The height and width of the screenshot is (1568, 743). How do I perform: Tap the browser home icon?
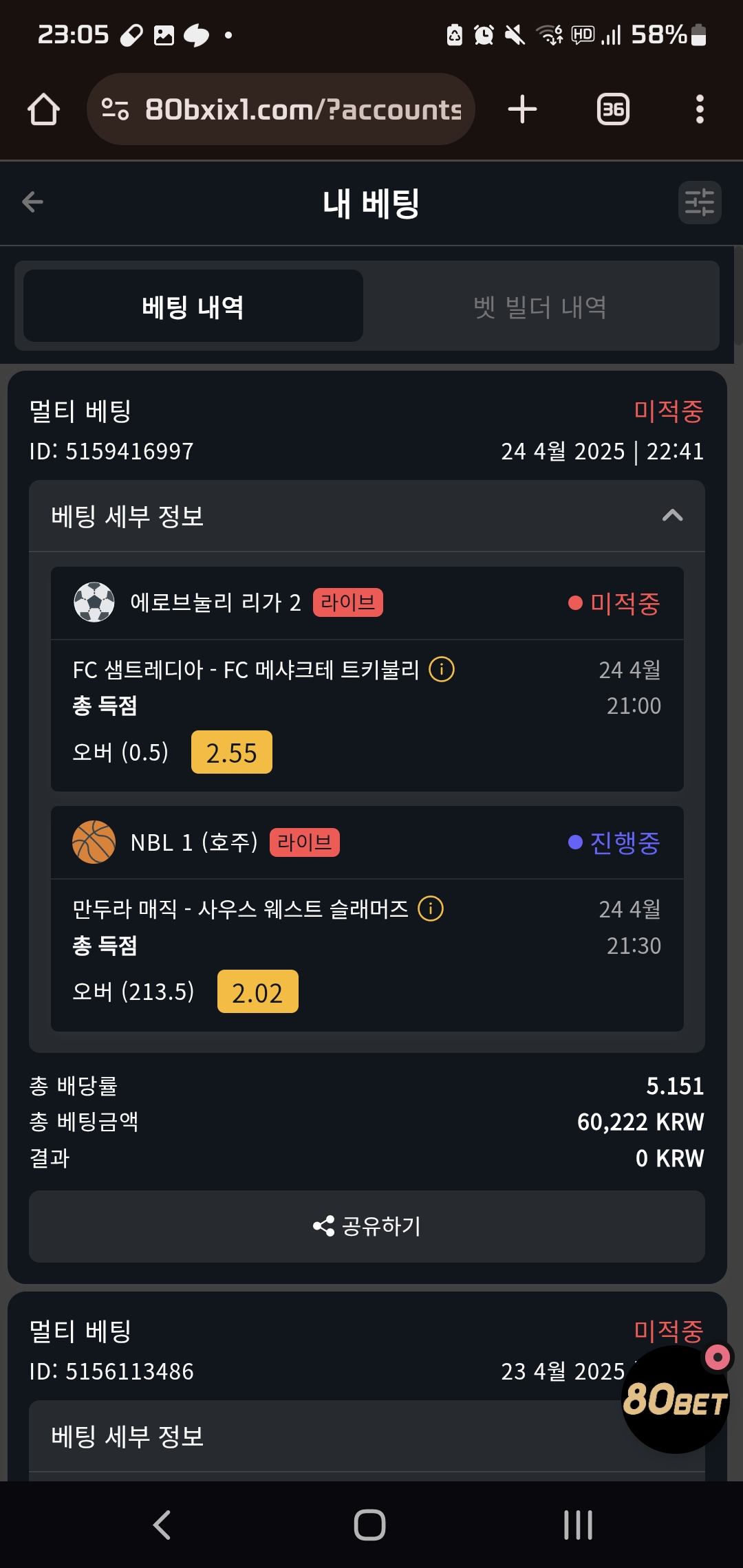pyautogui.click(x=43, y=109)
